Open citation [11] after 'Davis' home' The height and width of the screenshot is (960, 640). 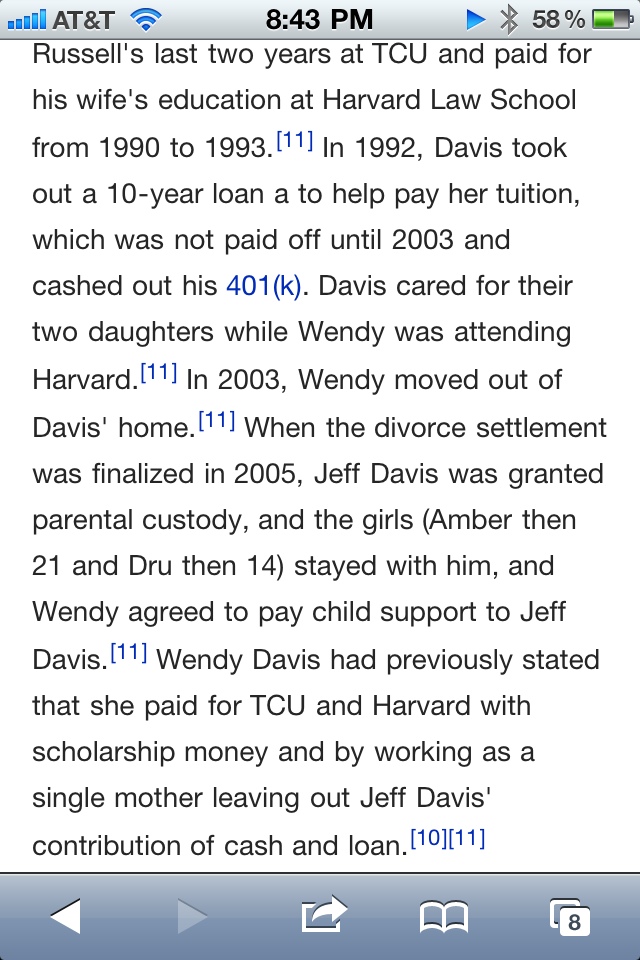pos(216,421)
